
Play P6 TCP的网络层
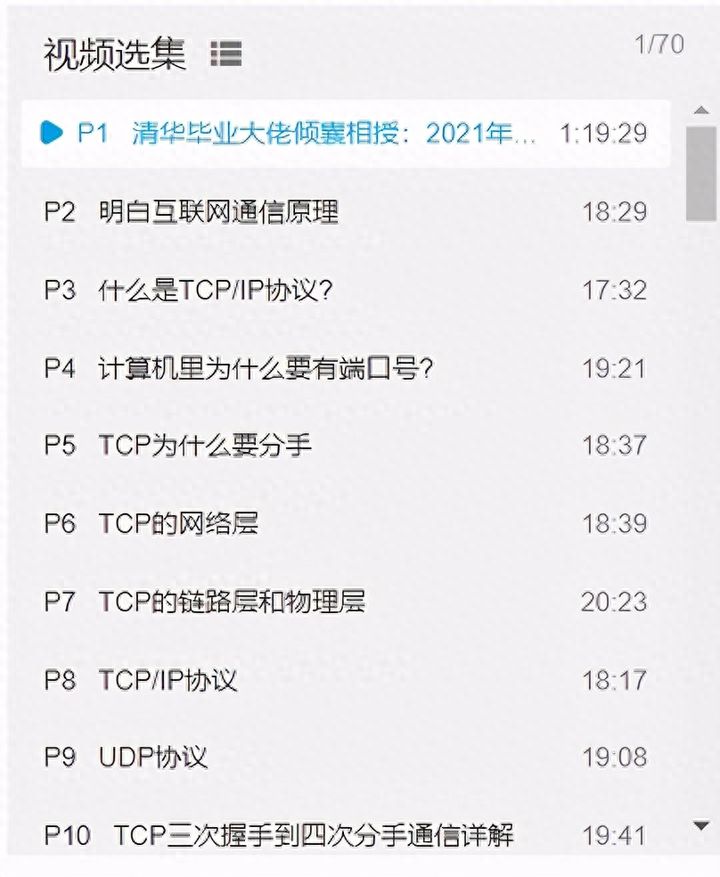coord(179,523)
